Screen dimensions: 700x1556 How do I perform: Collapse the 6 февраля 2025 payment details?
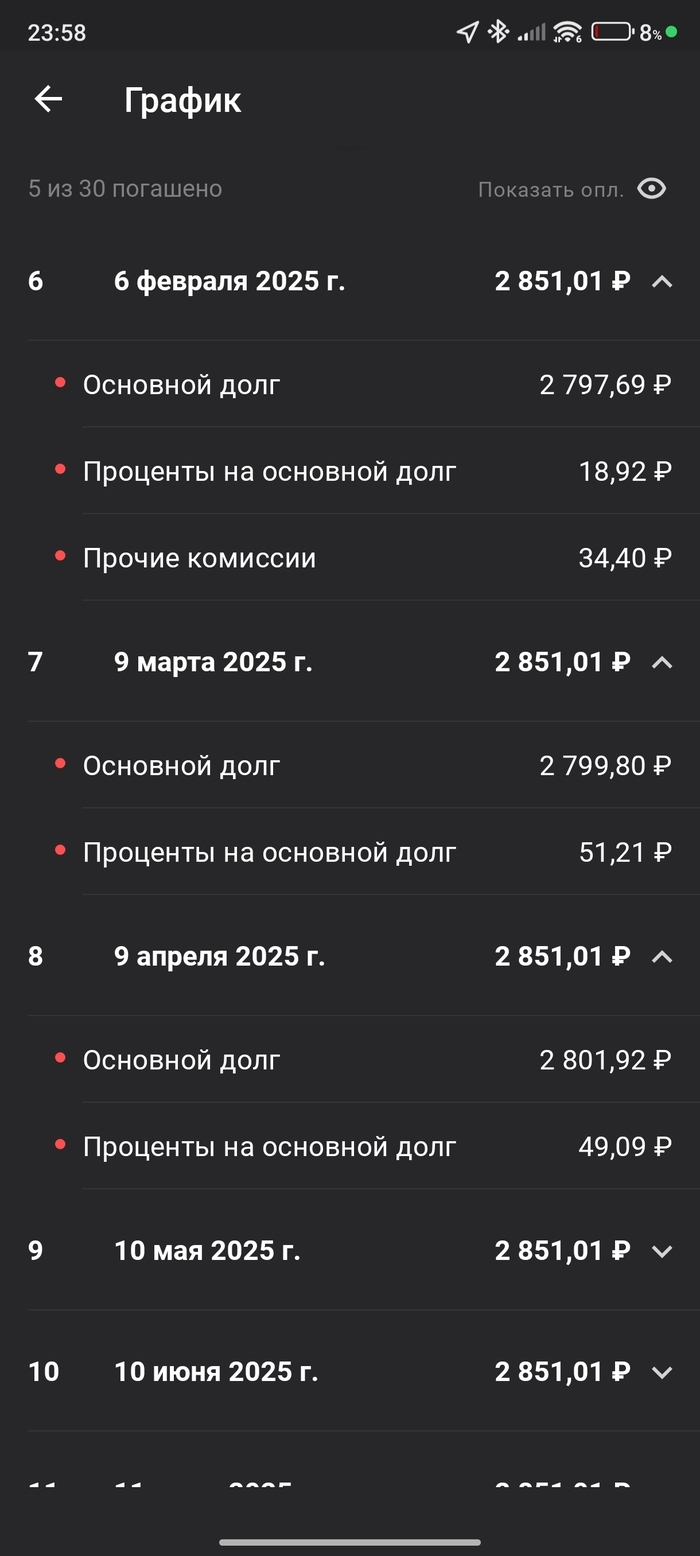point(661,282)
